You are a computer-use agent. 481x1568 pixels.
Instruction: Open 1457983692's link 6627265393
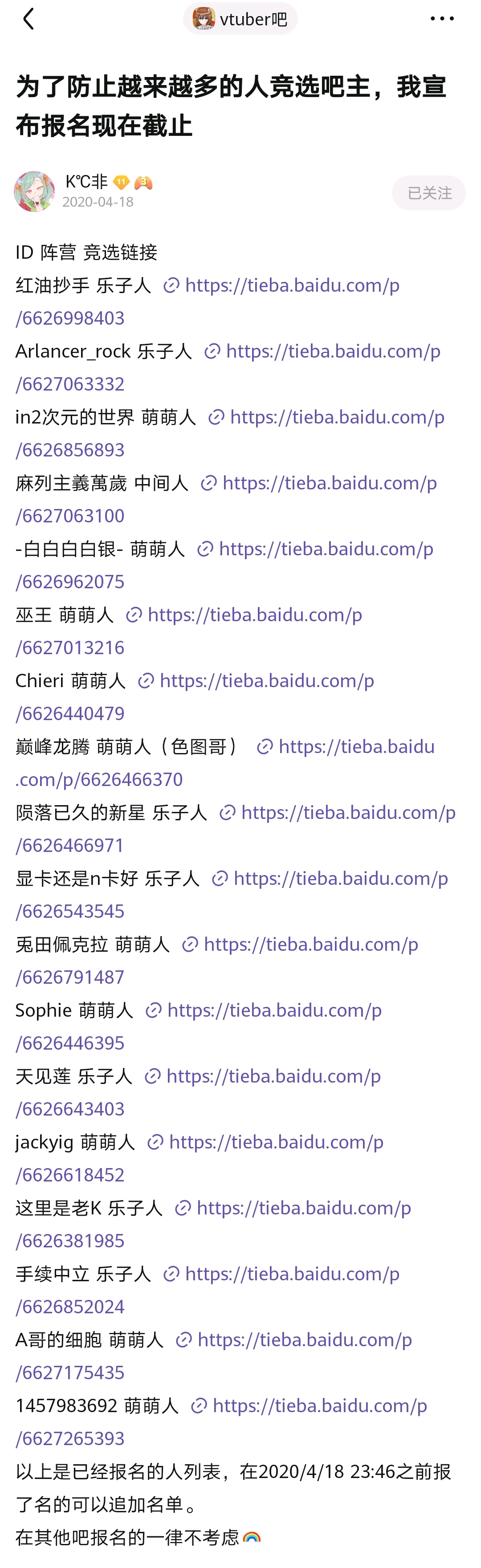click(319, 1406)
